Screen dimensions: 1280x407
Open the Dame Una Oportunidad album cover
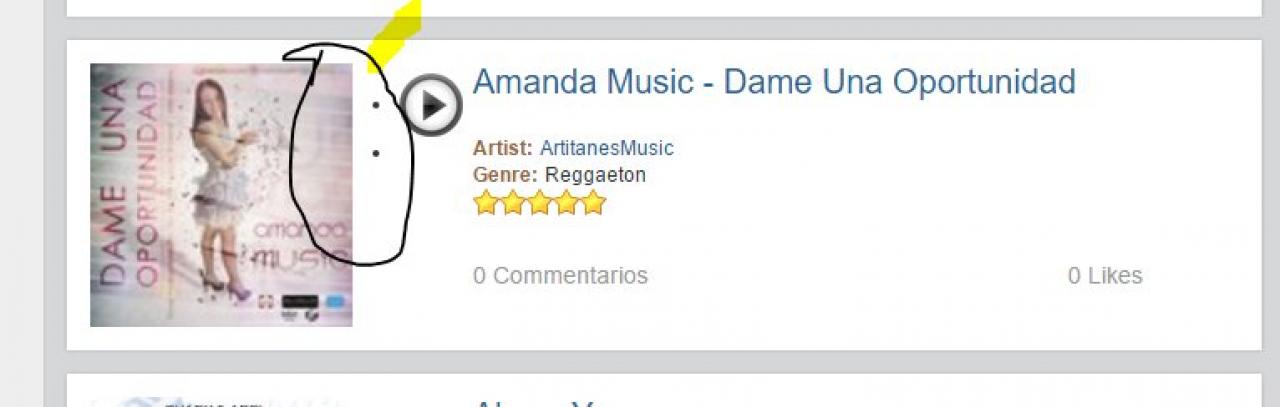pyautogui.click(x=221, y=195)
